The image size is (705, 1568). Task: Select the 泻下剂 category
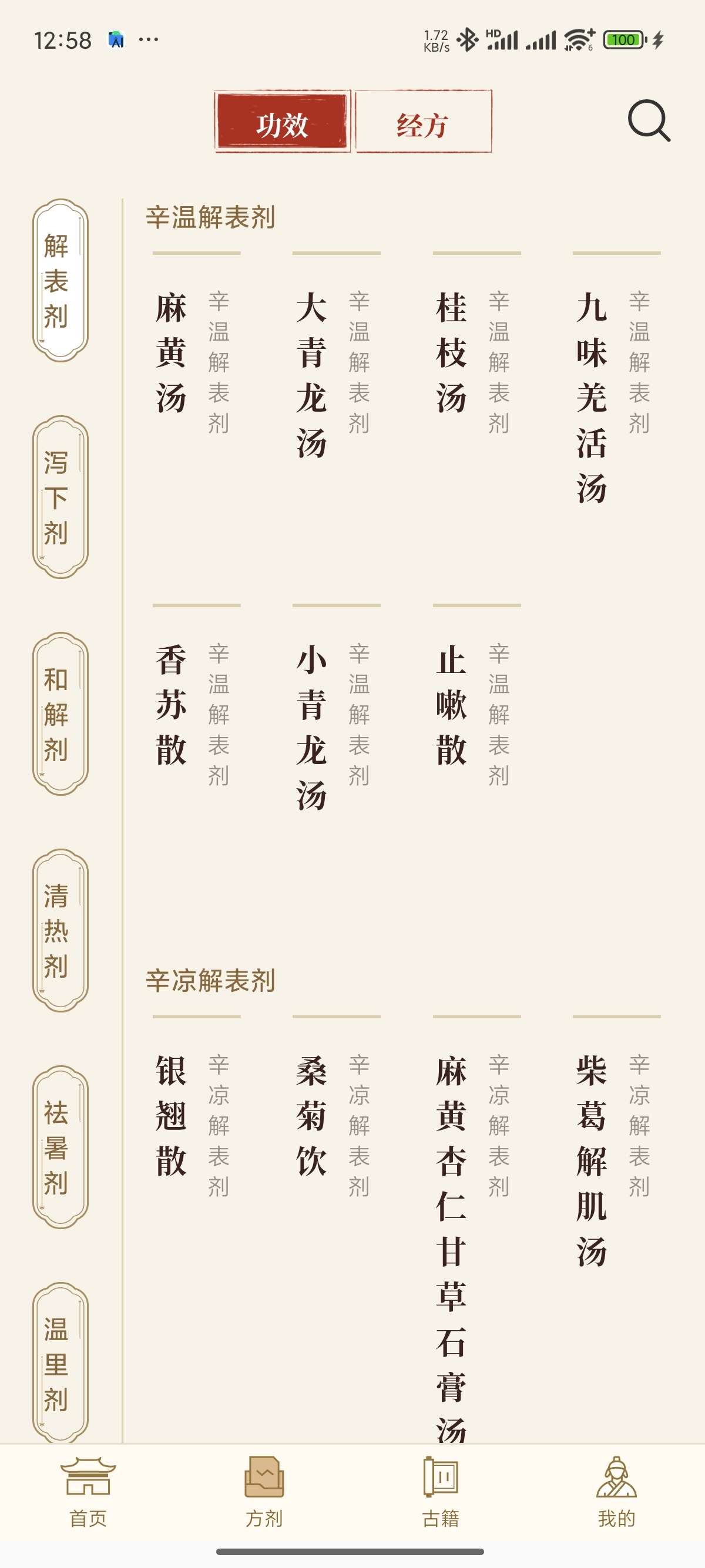60,497
